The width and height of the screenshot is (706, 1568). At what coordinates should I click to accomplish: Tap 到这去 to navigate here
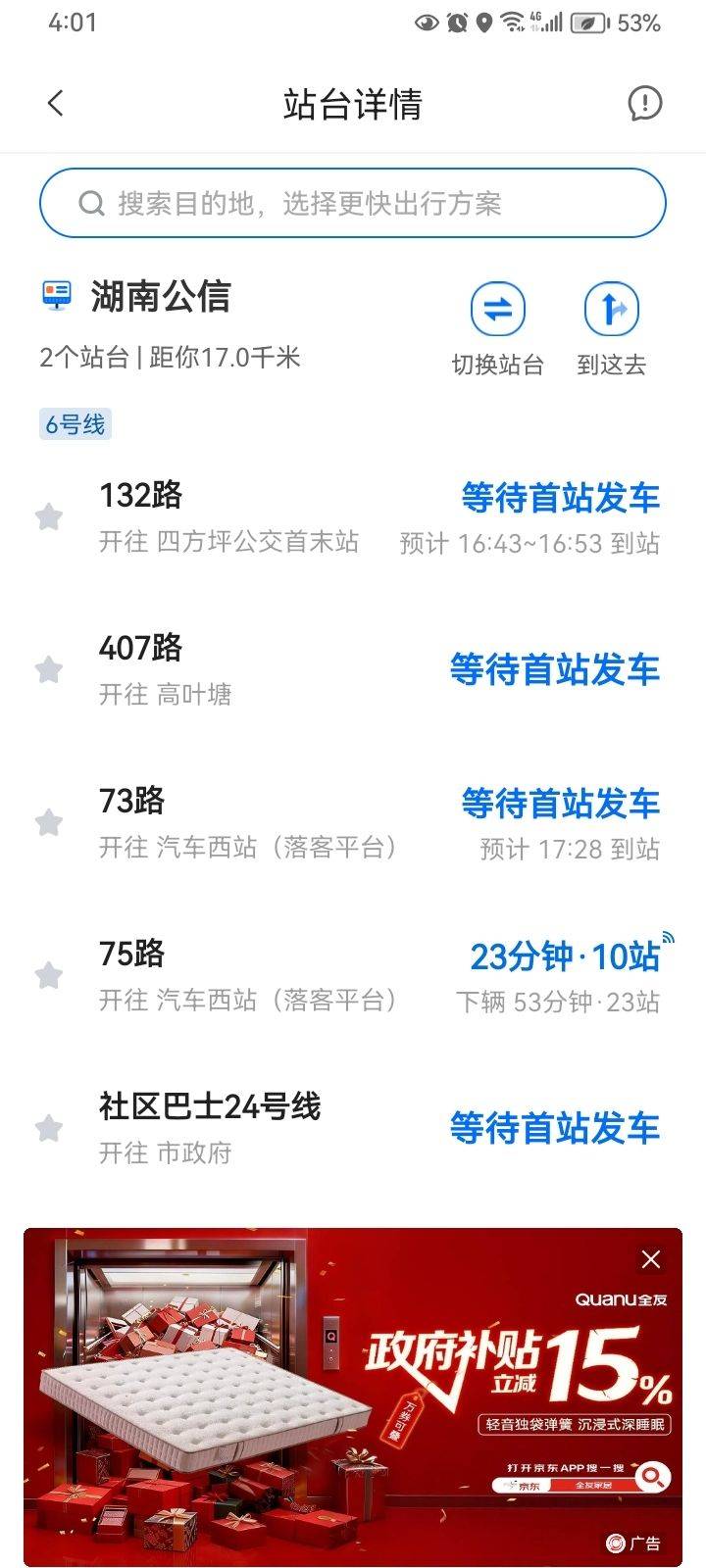[611, 328]
